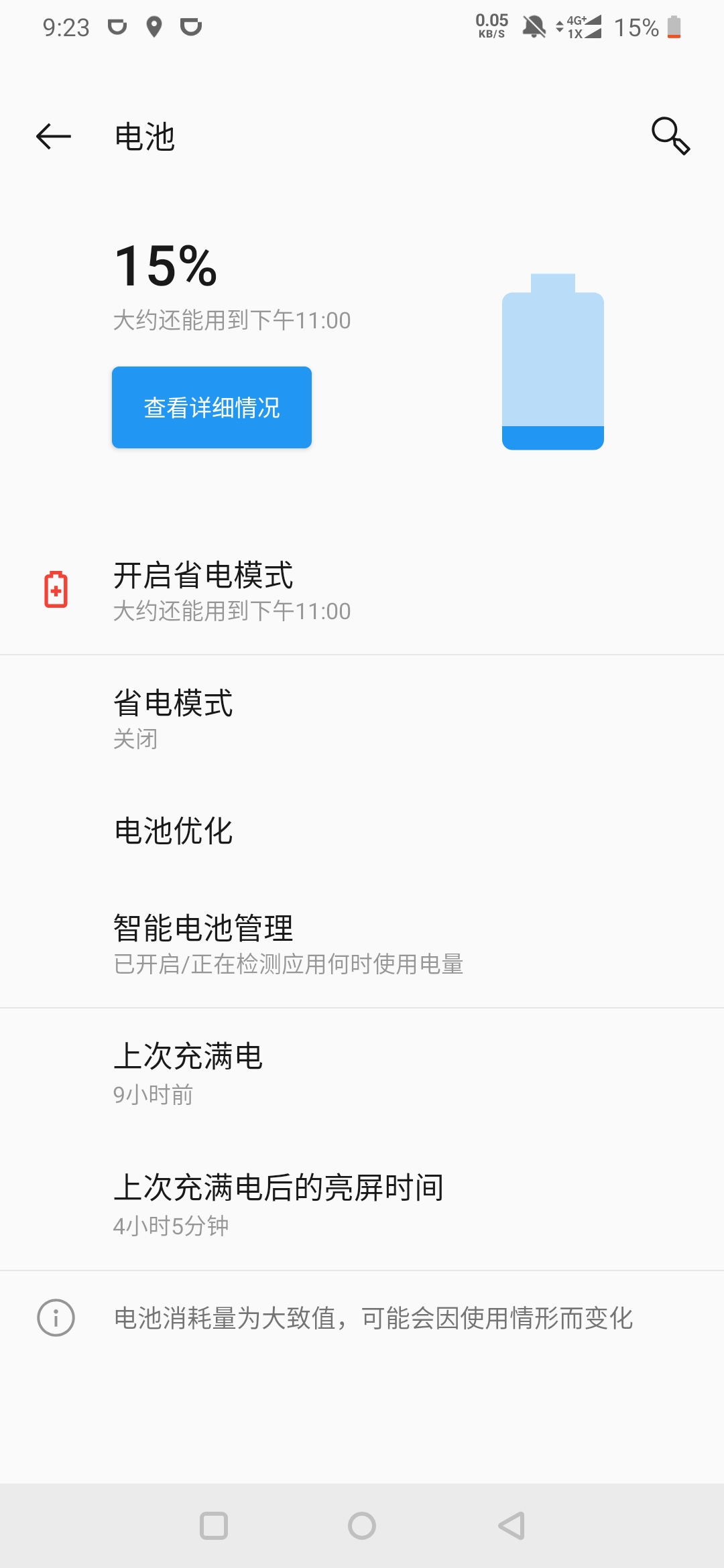The width and height of the screenshot is (724, 1568).
Task: Open the settings search icon
Action: tap(670, 136)
